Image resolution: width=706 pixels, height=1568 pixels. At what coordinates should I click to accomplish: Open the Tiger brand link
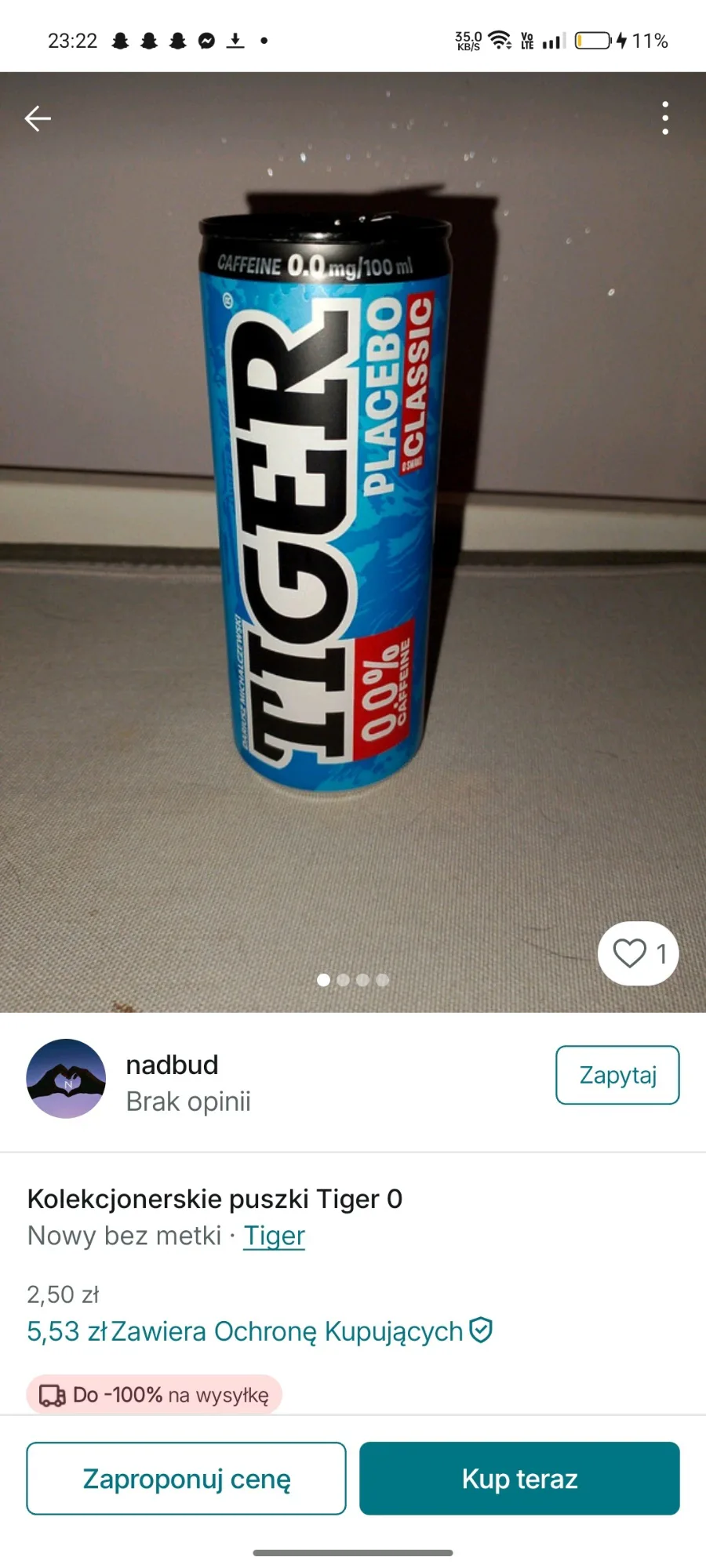click(274, 1236)
